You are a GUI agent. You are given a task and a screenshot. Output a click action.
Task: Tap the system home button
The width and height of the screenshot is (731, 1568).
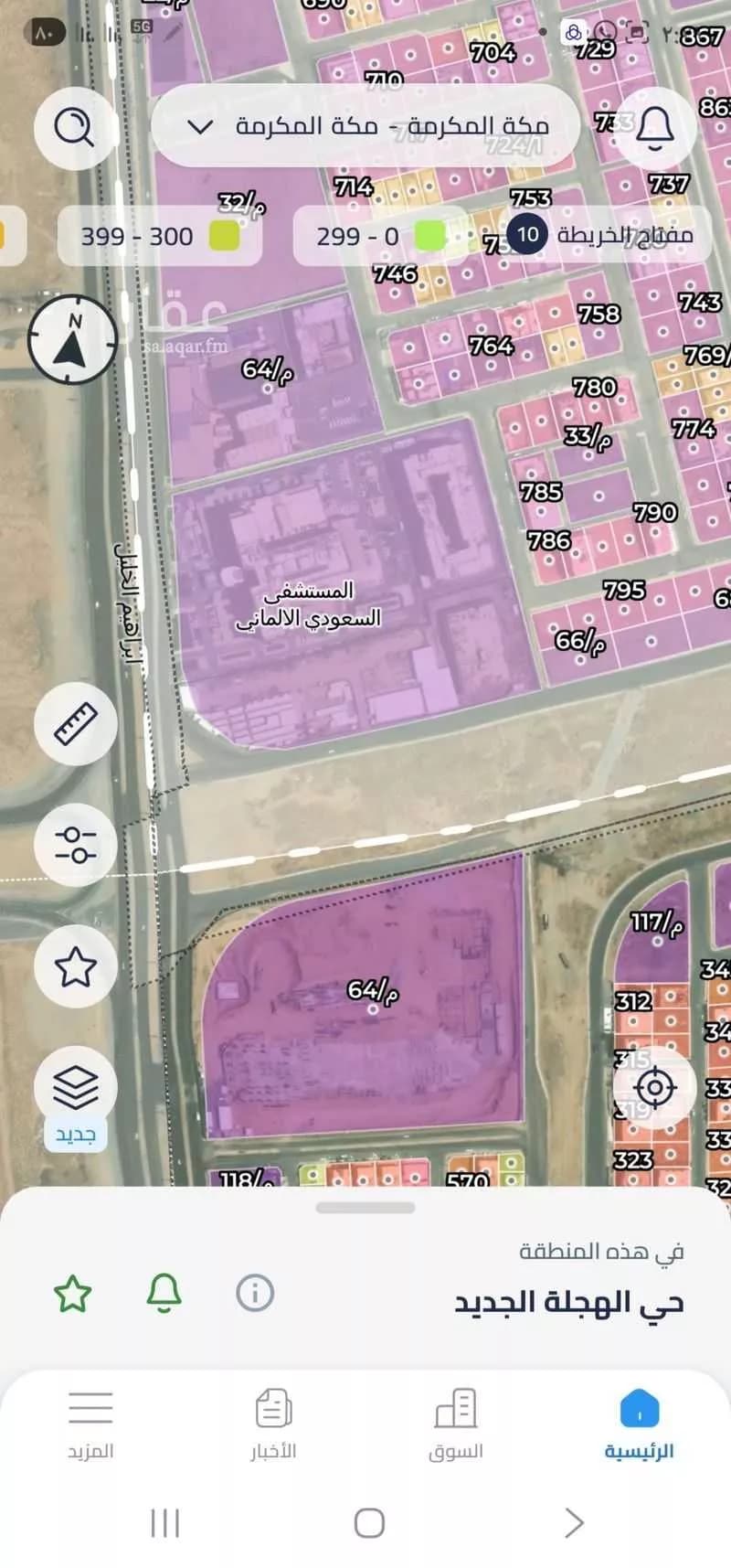pyautogui.click(x=369, y=1523)
